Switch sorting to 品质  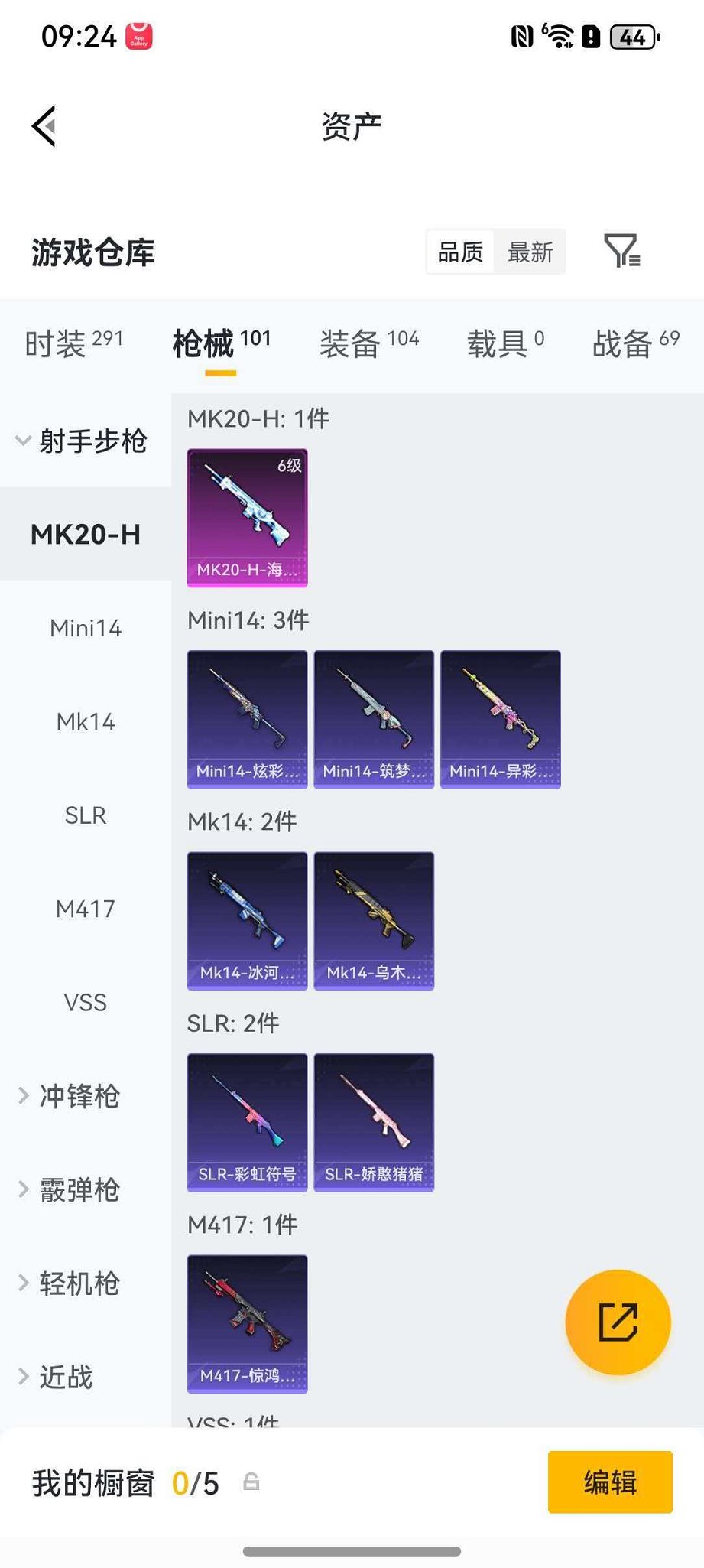point(459,252)
